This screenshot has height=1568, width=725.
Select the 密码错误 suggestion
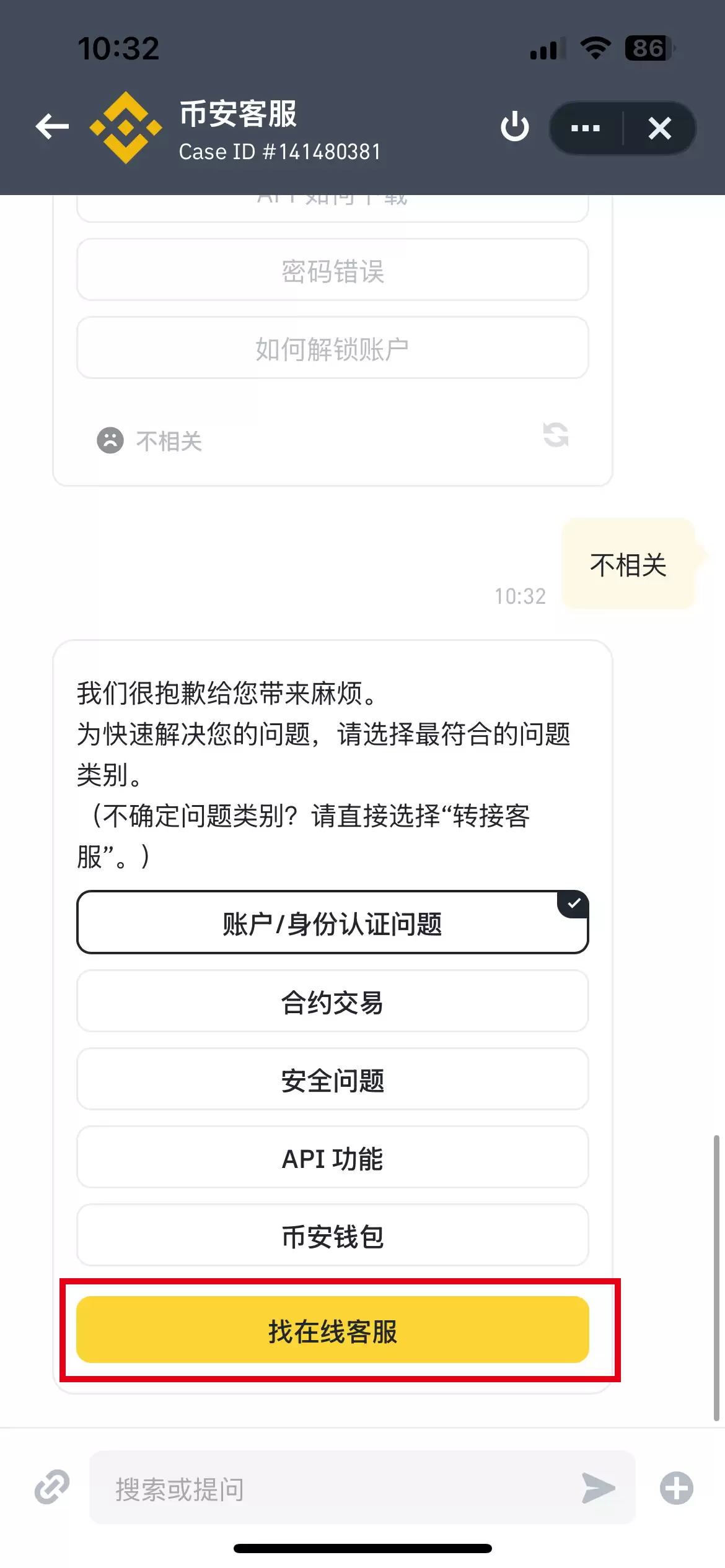(332, 271)
